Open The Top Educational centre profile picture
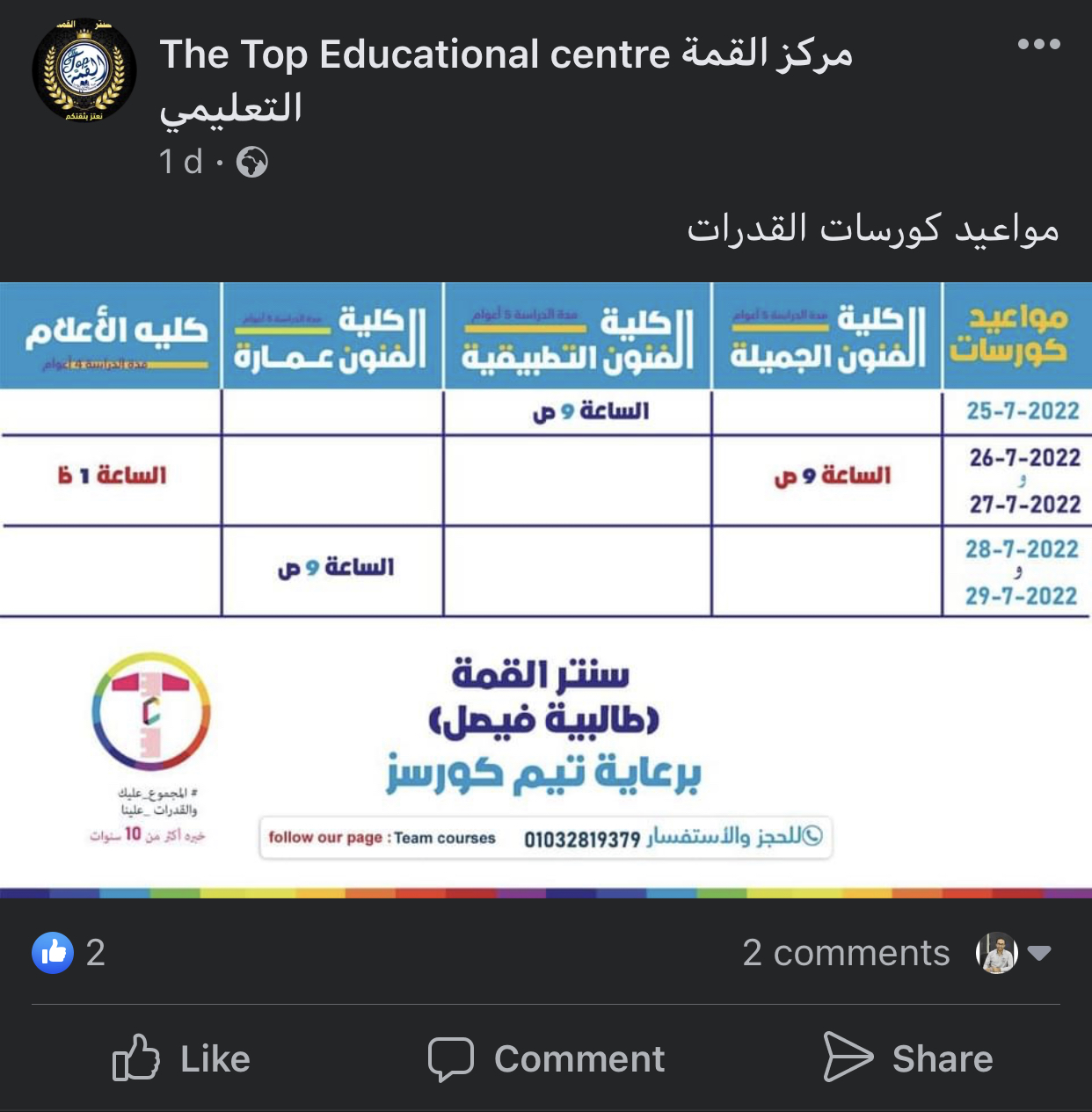Viewport: 1092px width, 1112px height. click(x=84, y=70)
